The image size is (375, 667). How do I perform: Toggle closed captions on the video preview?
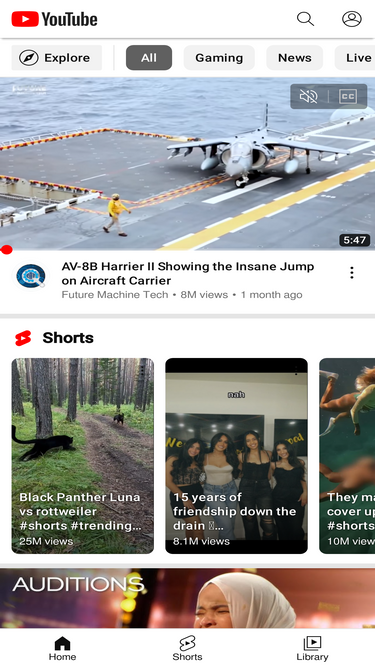coord(348,97)
